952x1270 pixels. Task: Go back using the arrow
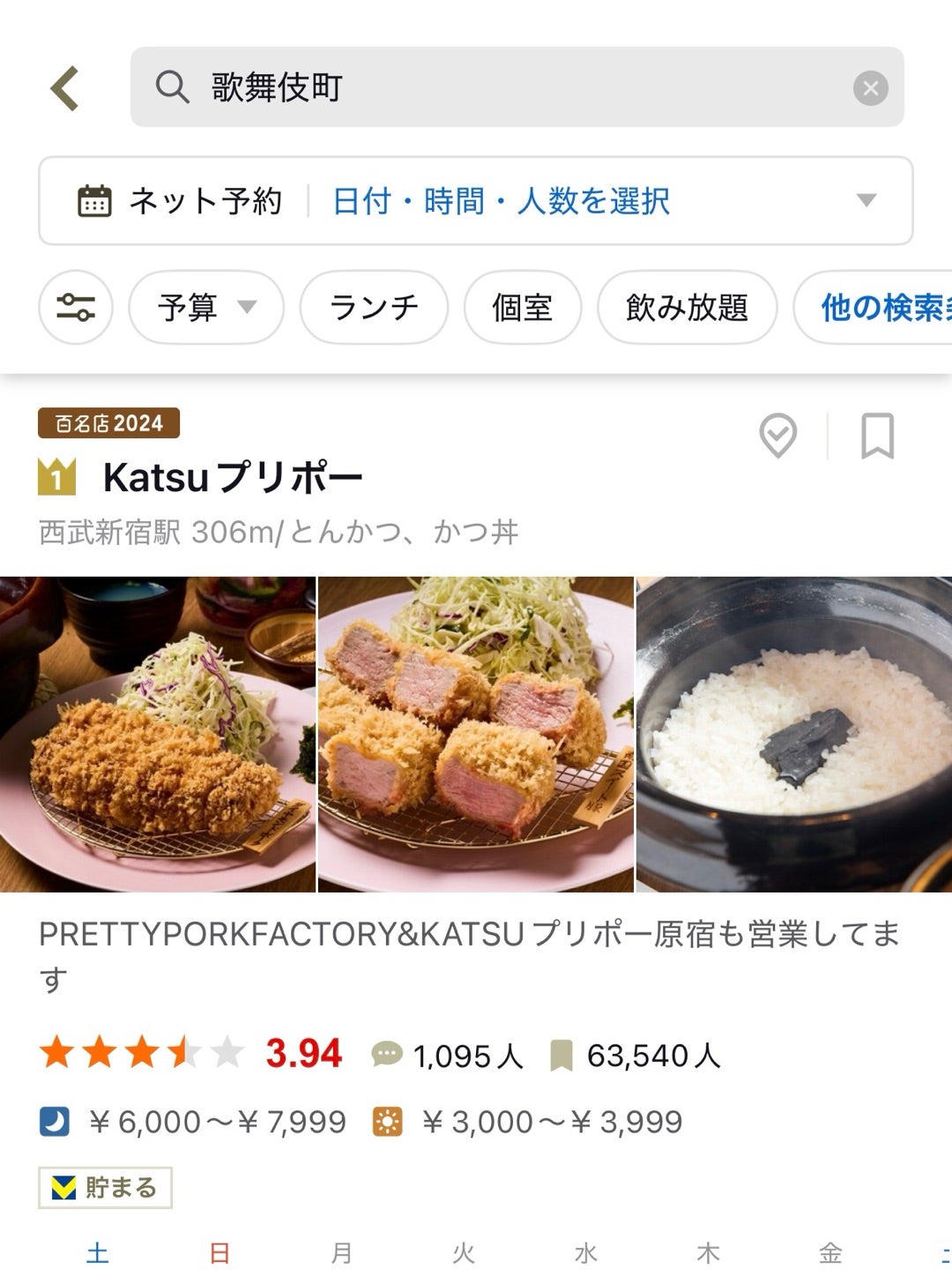(65, 88)
